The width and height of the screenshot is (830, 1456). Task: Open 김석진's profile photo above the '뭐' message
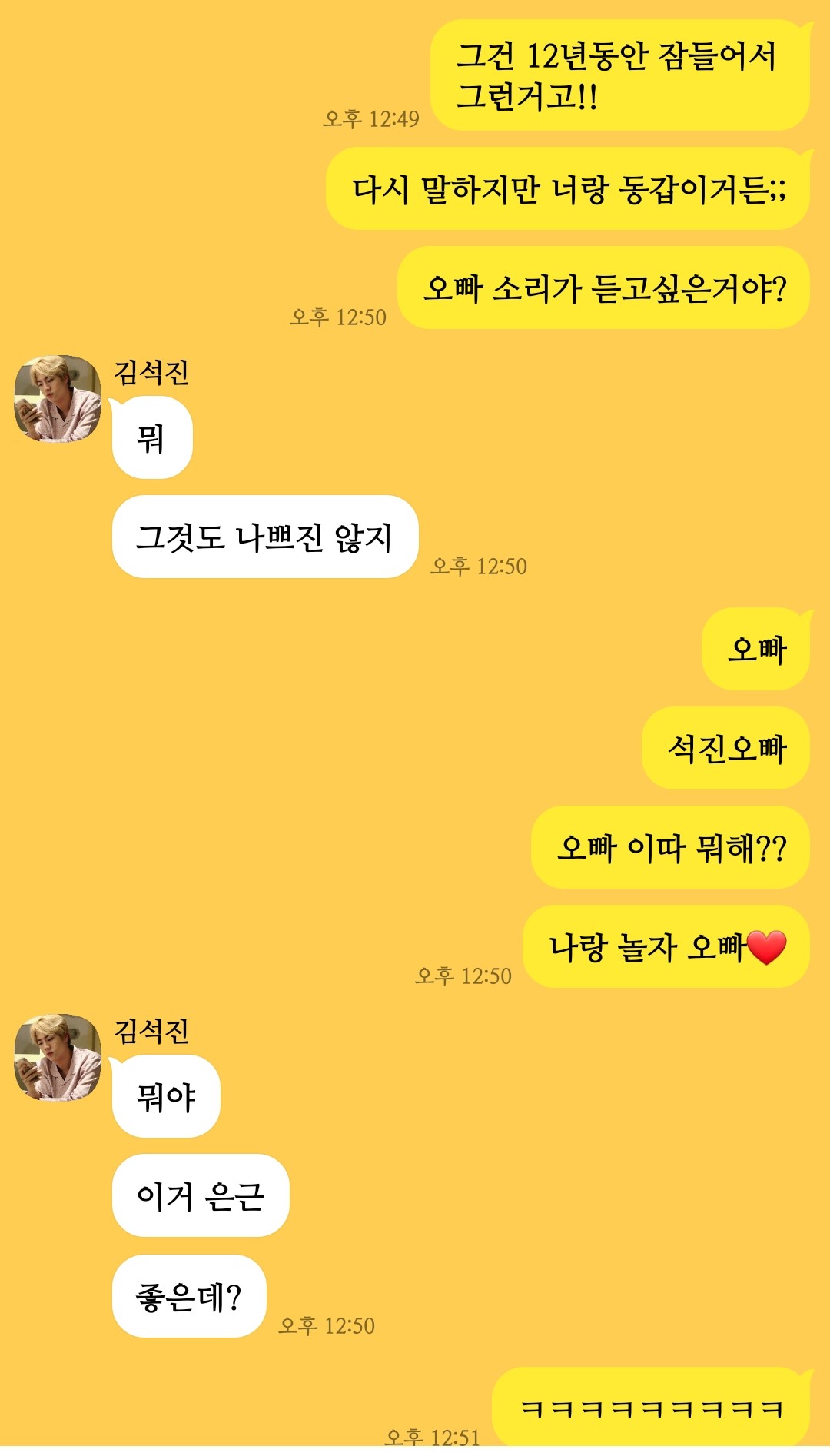coord(58,399)
